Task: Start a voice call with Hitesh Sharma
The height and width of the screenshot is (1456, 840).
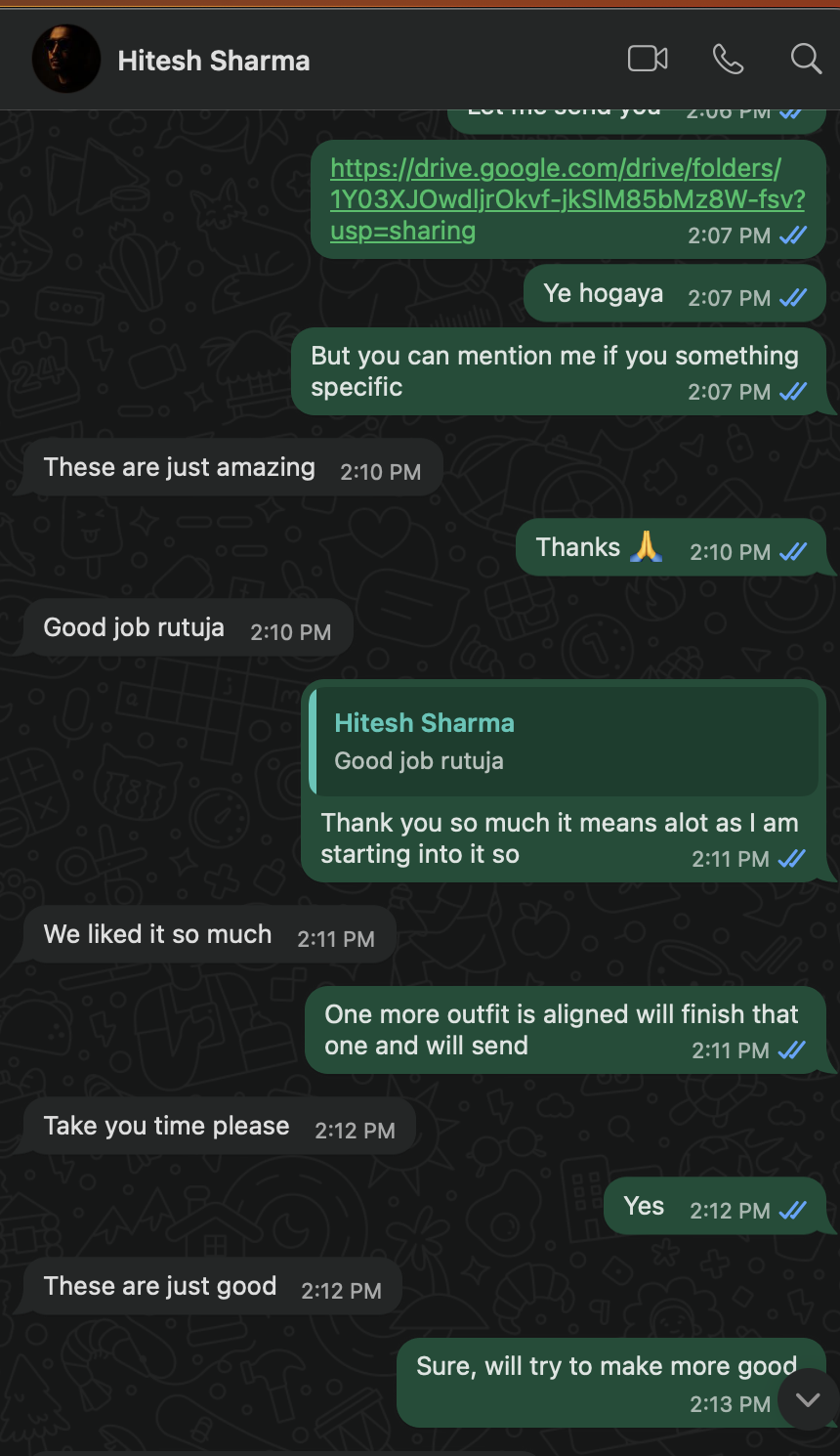Action: point(728,60)
